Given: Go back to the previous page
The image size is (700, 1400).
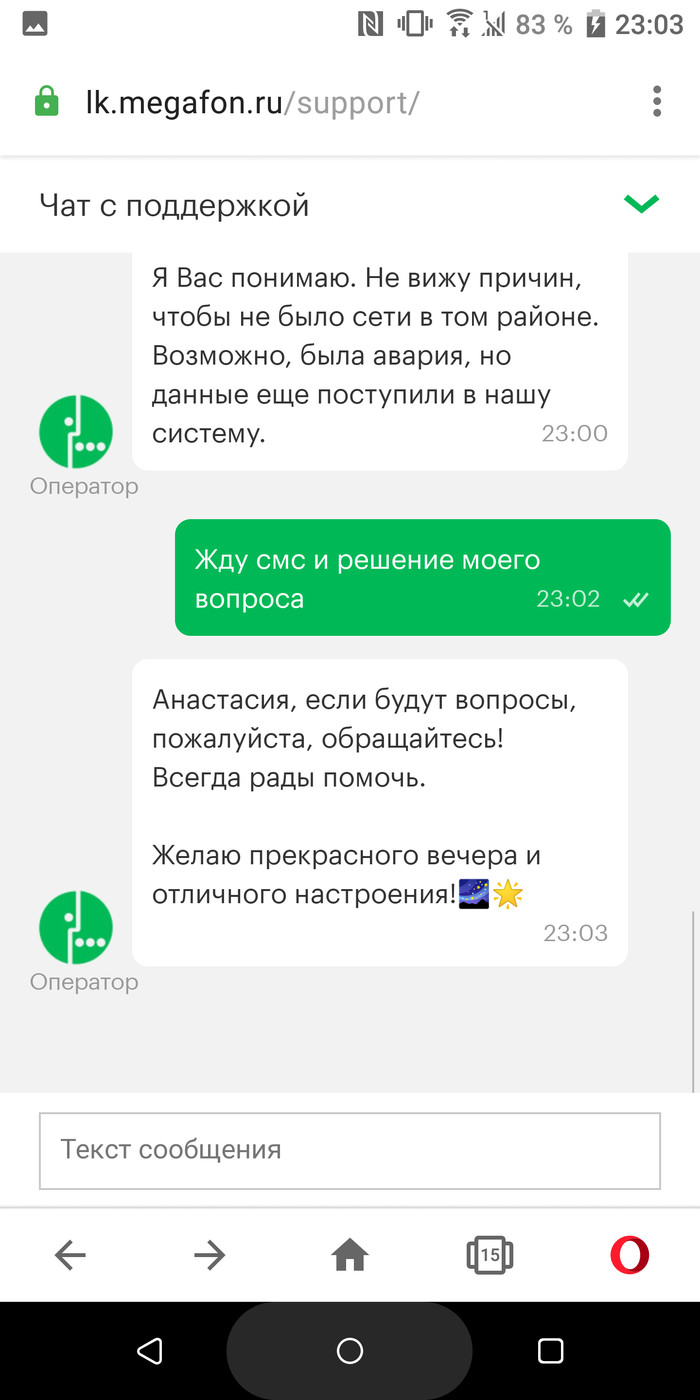Looking at the screenshot, I should (70, 1254).
